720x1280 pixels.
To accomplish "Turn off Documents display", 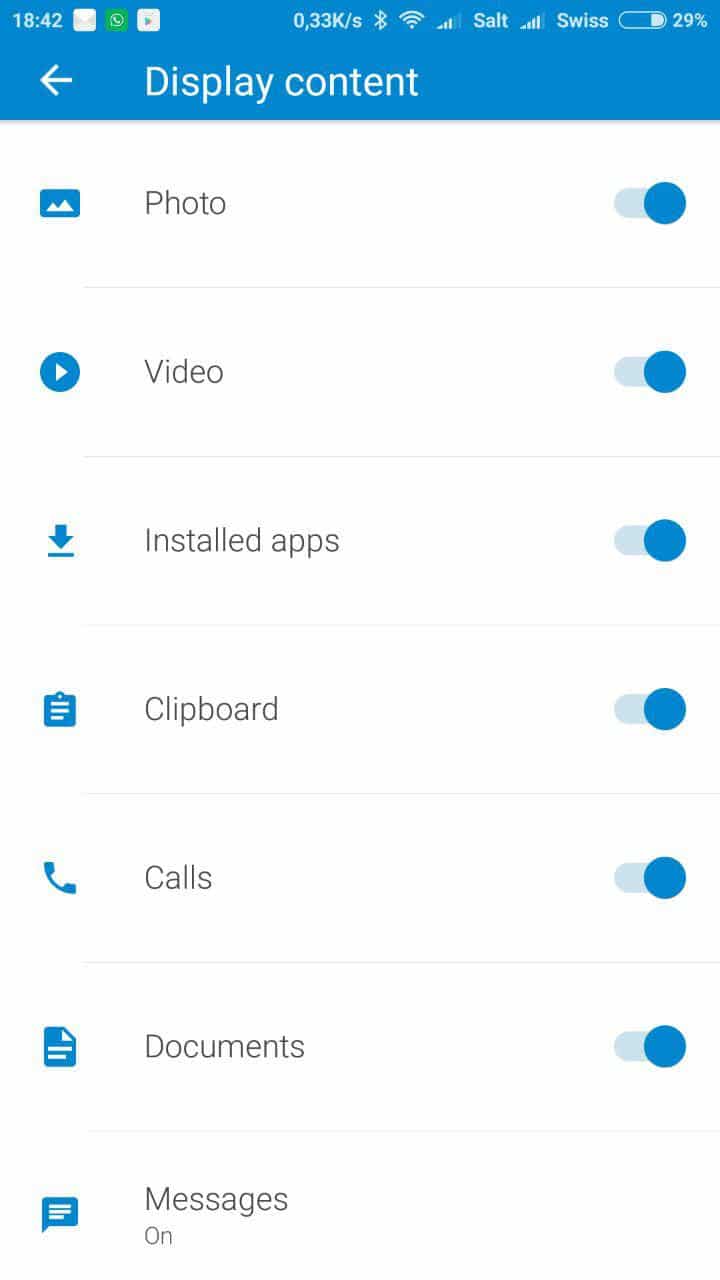I will tap(650, 1046).
